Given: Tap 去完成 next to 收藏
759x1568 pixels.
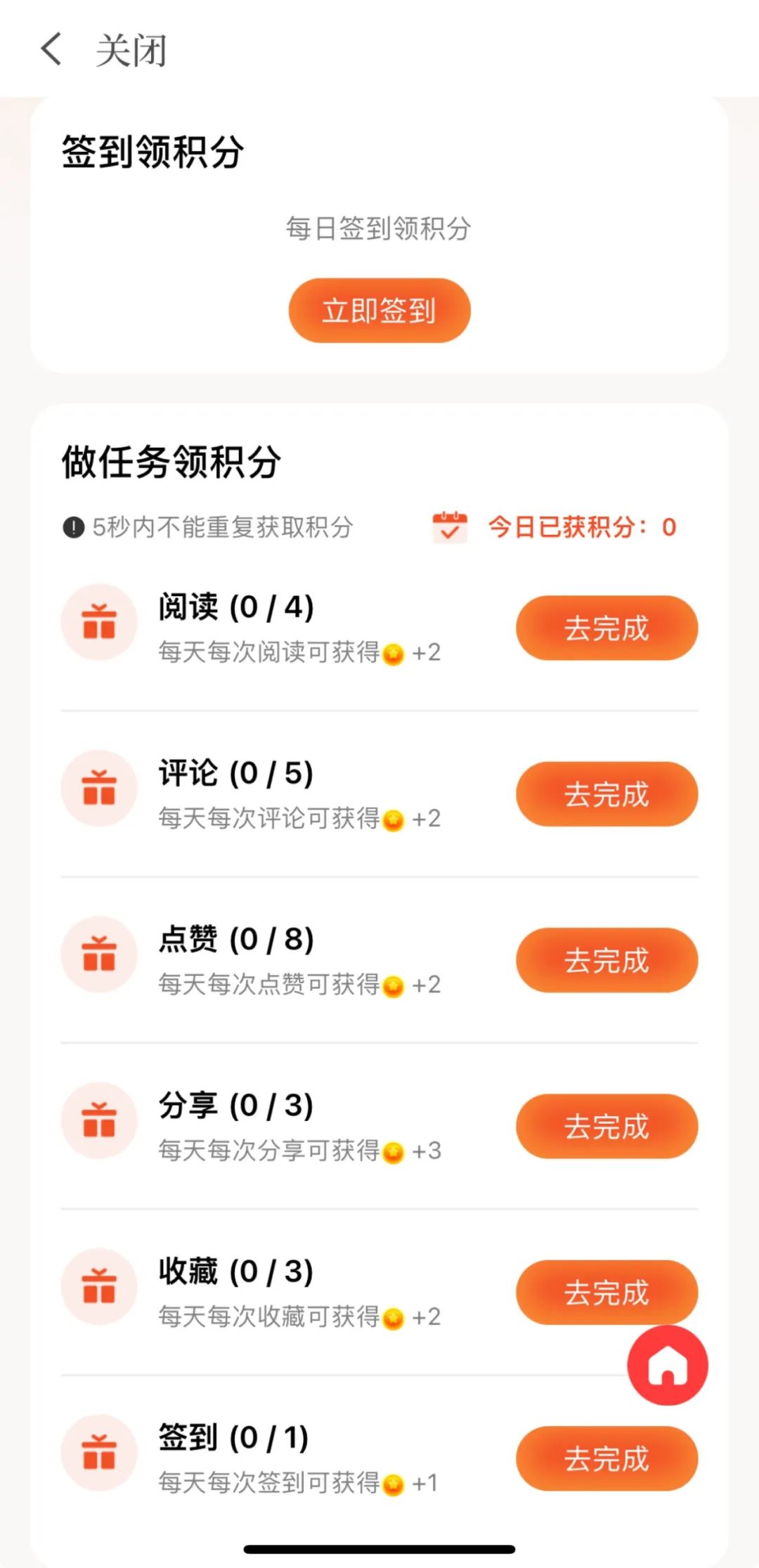Looking at the screenshot, I should (607, 1292).
